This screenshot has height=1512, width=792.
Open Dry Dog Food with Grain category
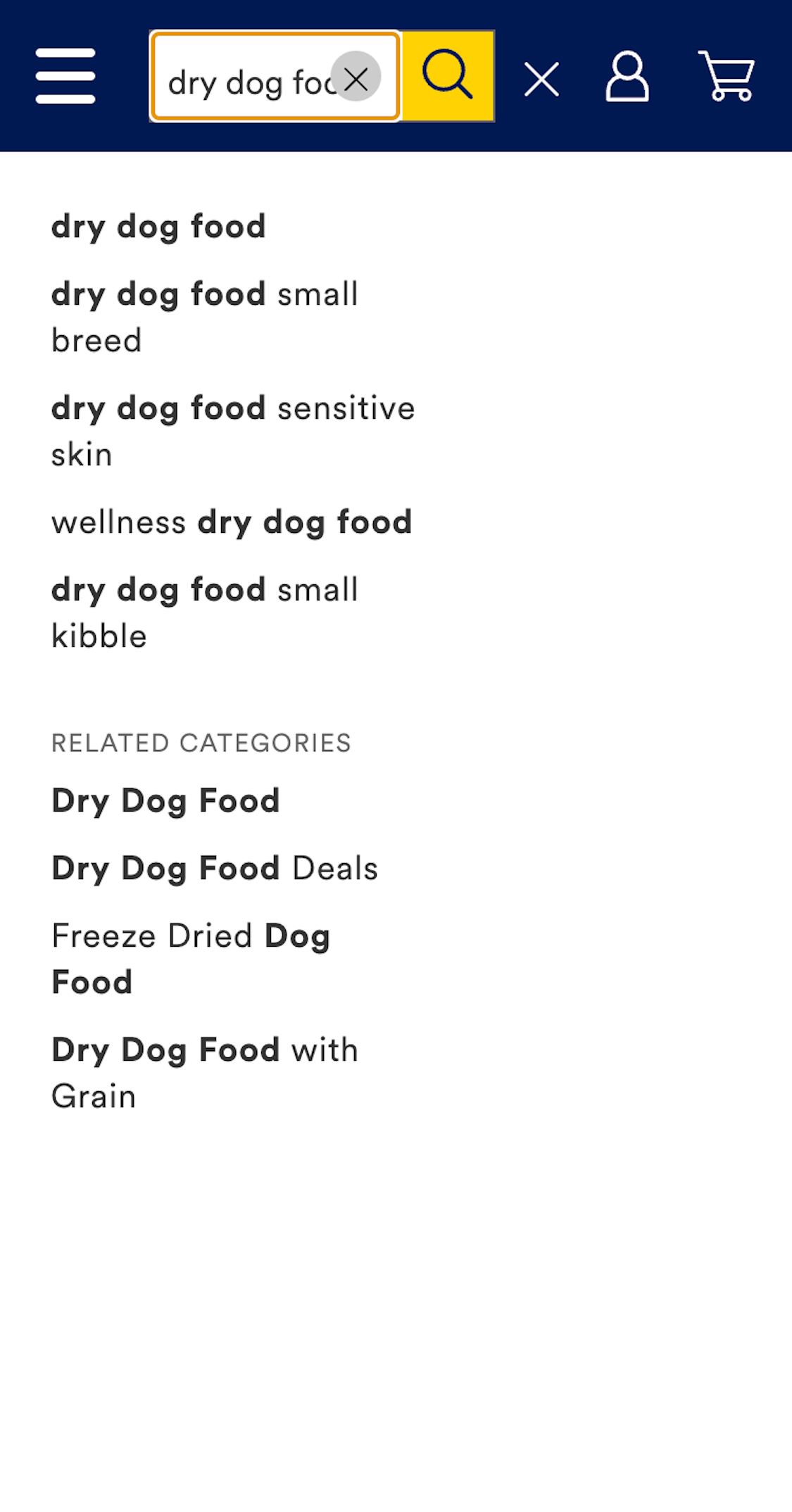[x=204, y=1073]
